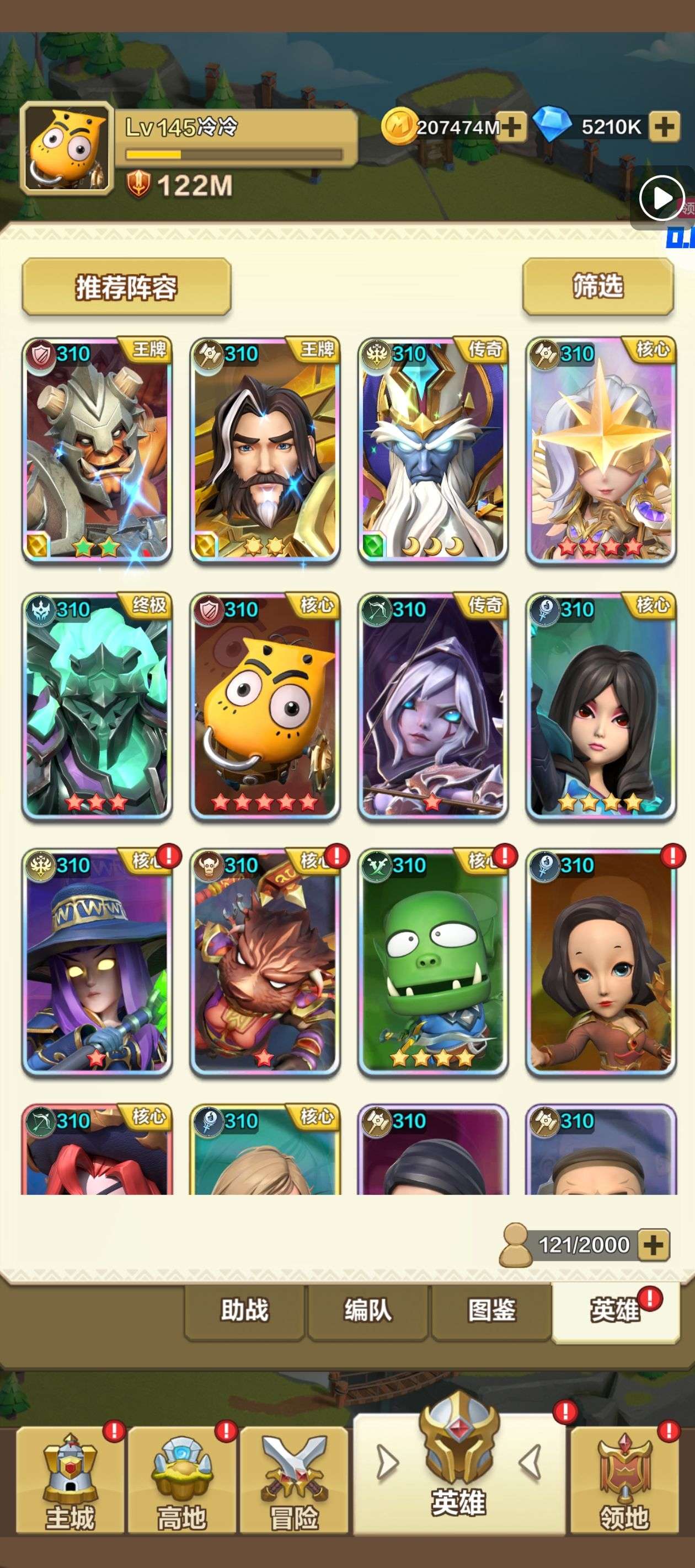Screen dimensions: 695x1568
Task: Switch to the 编队 tab
Action: tap(368, 1311)
